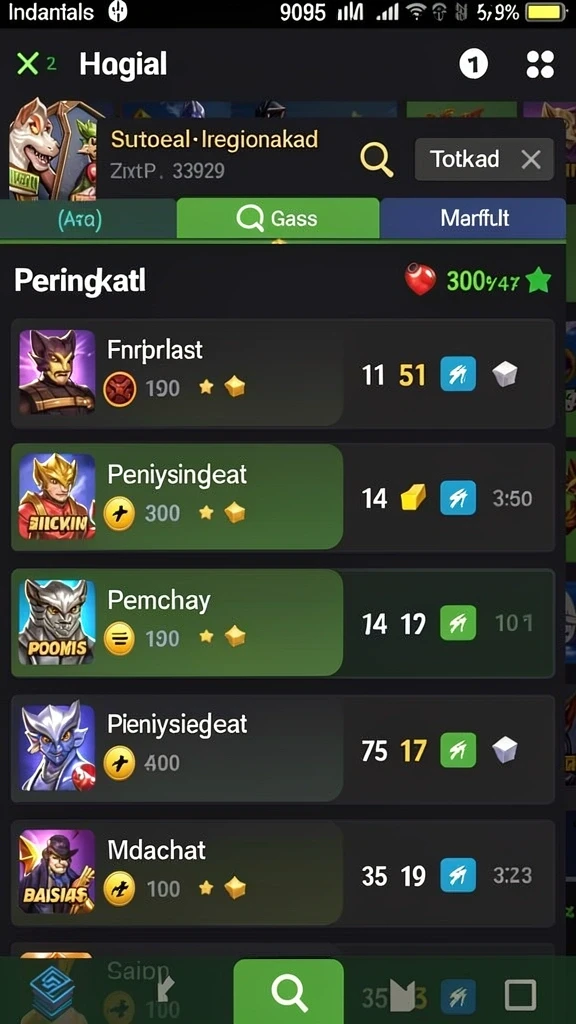Remove the Totkad filter chip
The image size is (576, 1024).
(531, 159)
